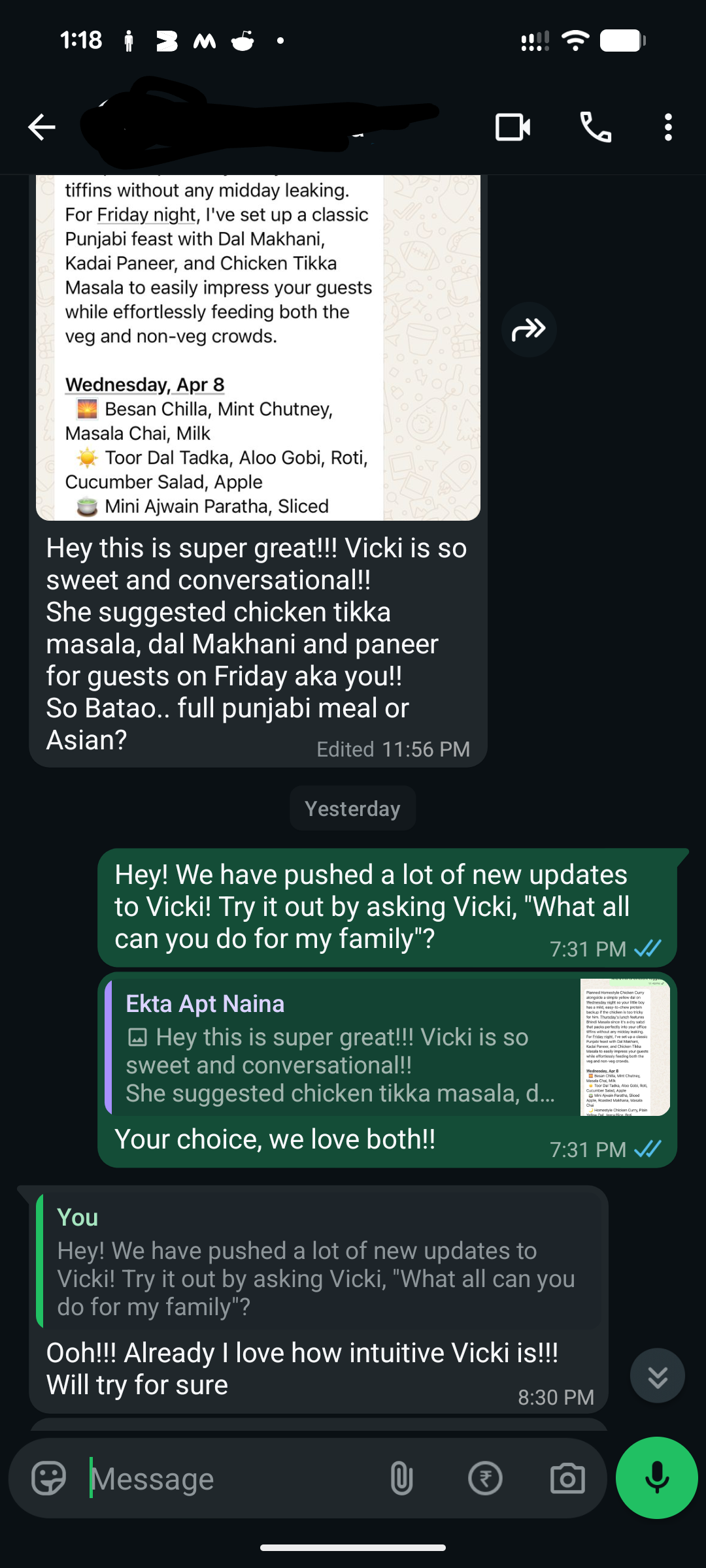Open the Wi-Fi status indicator
Screen dimensions: 706x1568
(574, 41)
